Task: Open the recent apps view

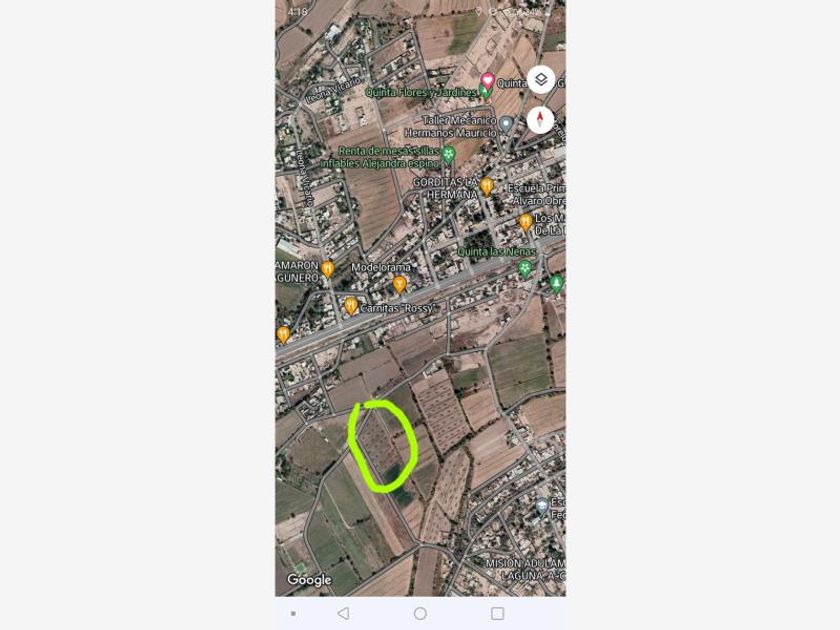Action: point(497,613)
